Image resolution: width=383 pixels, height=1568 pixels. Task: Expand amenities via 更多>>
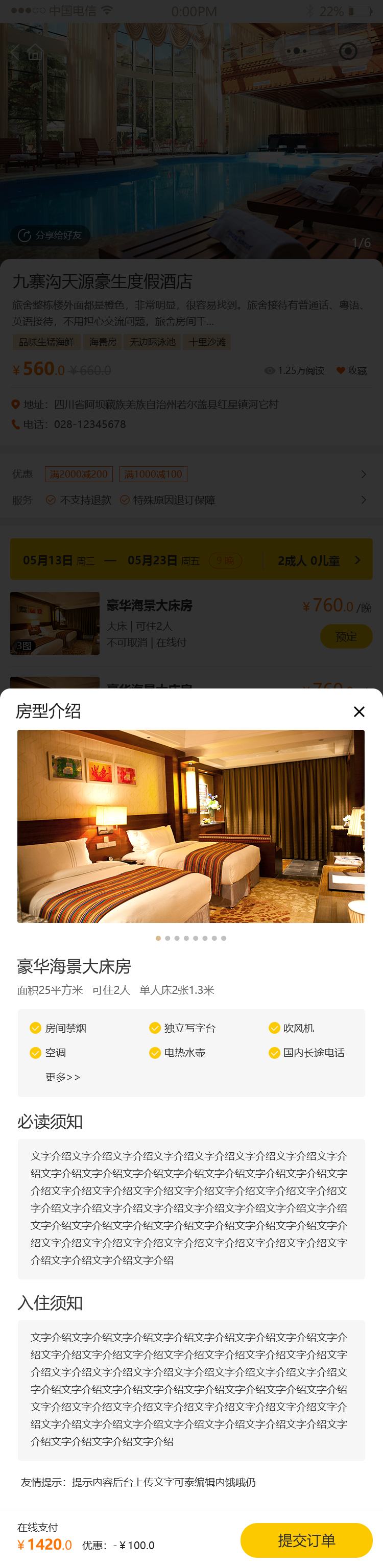click(62, 1077)
